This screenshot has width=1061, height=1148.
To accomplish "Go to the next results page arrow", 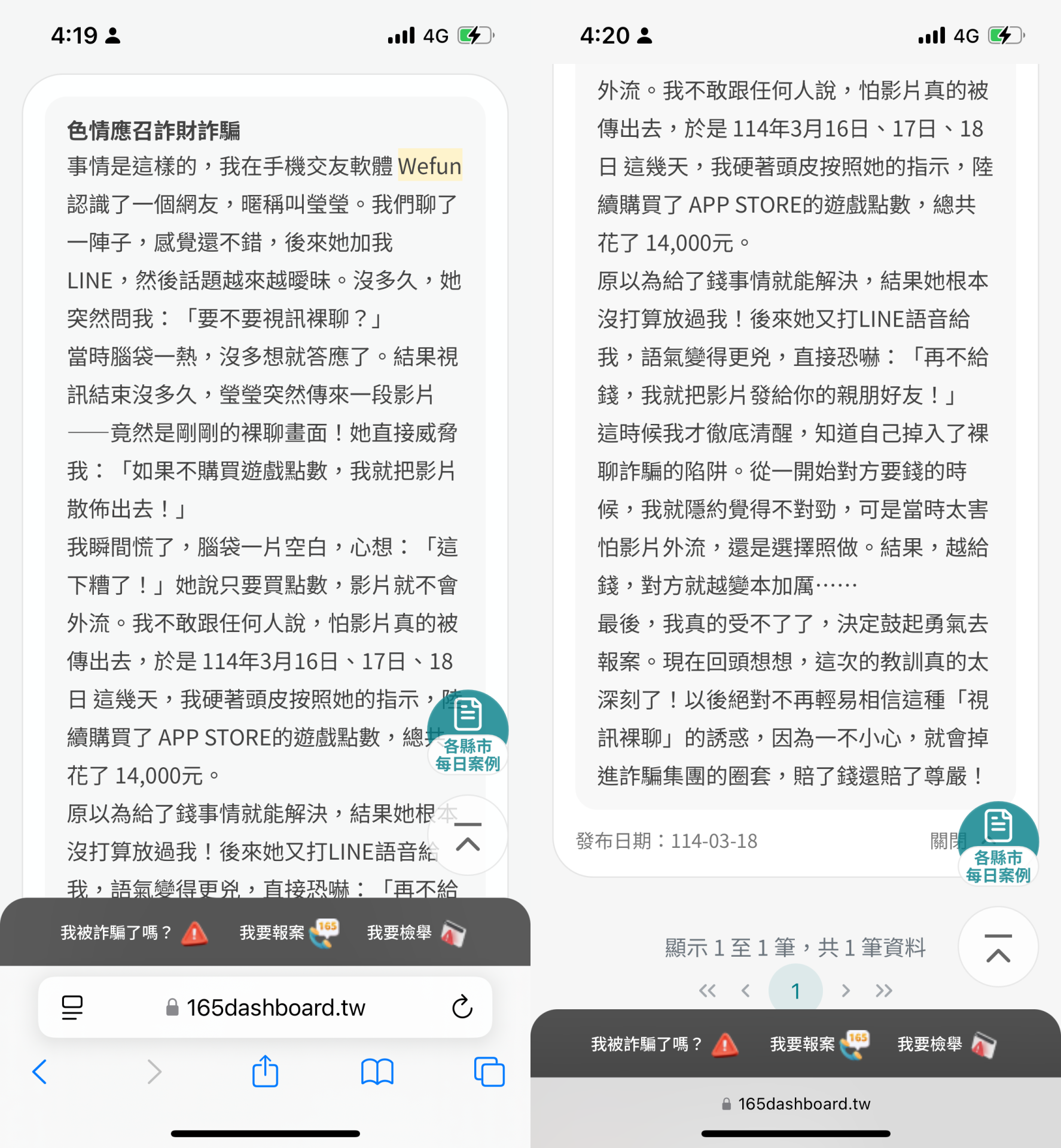I will pos(845,991).
